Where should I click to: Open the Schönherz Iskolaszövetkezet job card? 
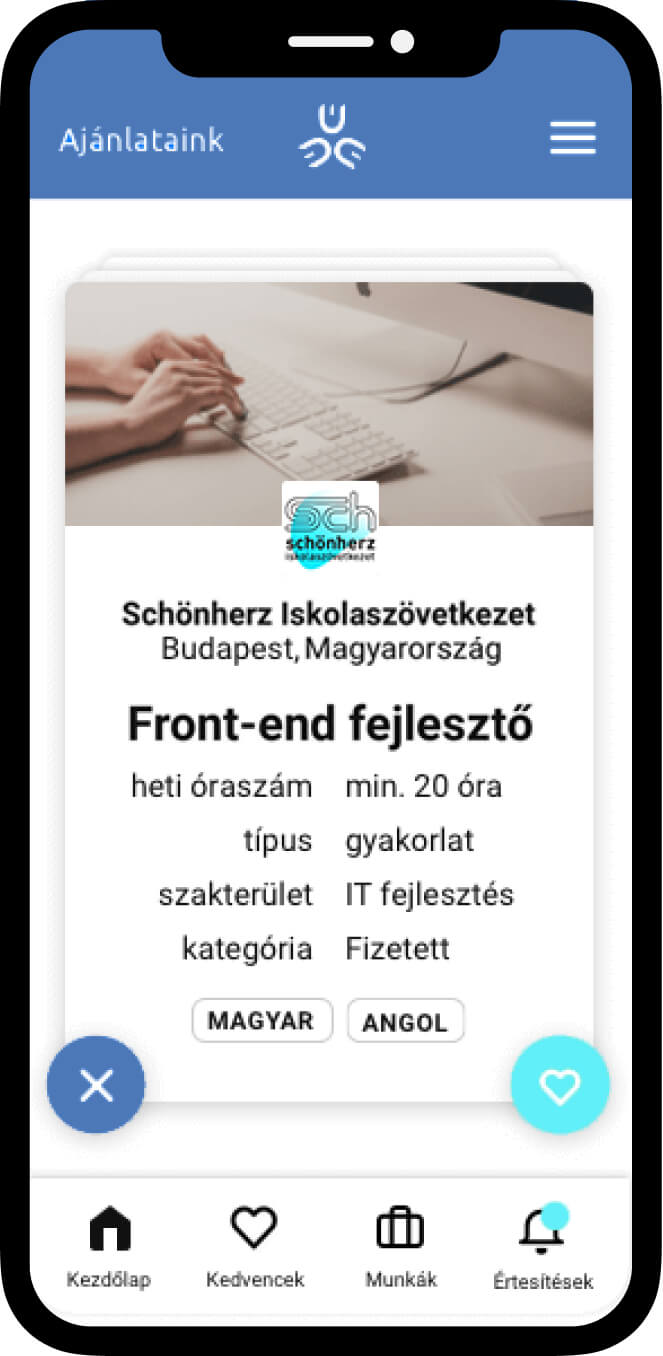(x=329, y=700)
